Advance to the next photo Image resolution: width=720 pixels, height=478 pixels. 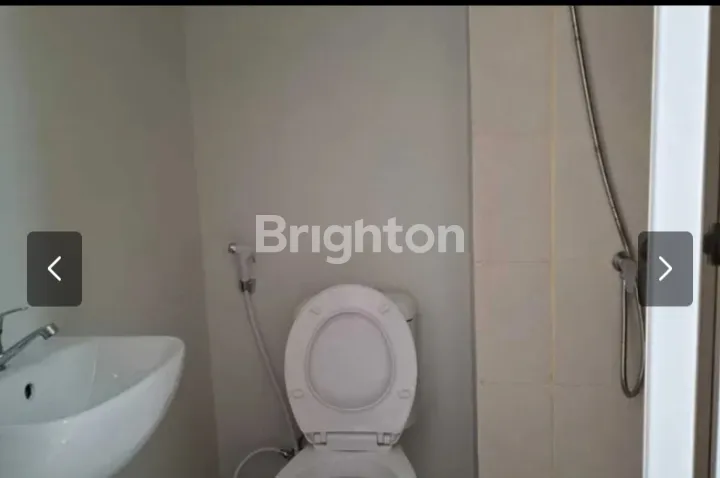tap(665, 269)
